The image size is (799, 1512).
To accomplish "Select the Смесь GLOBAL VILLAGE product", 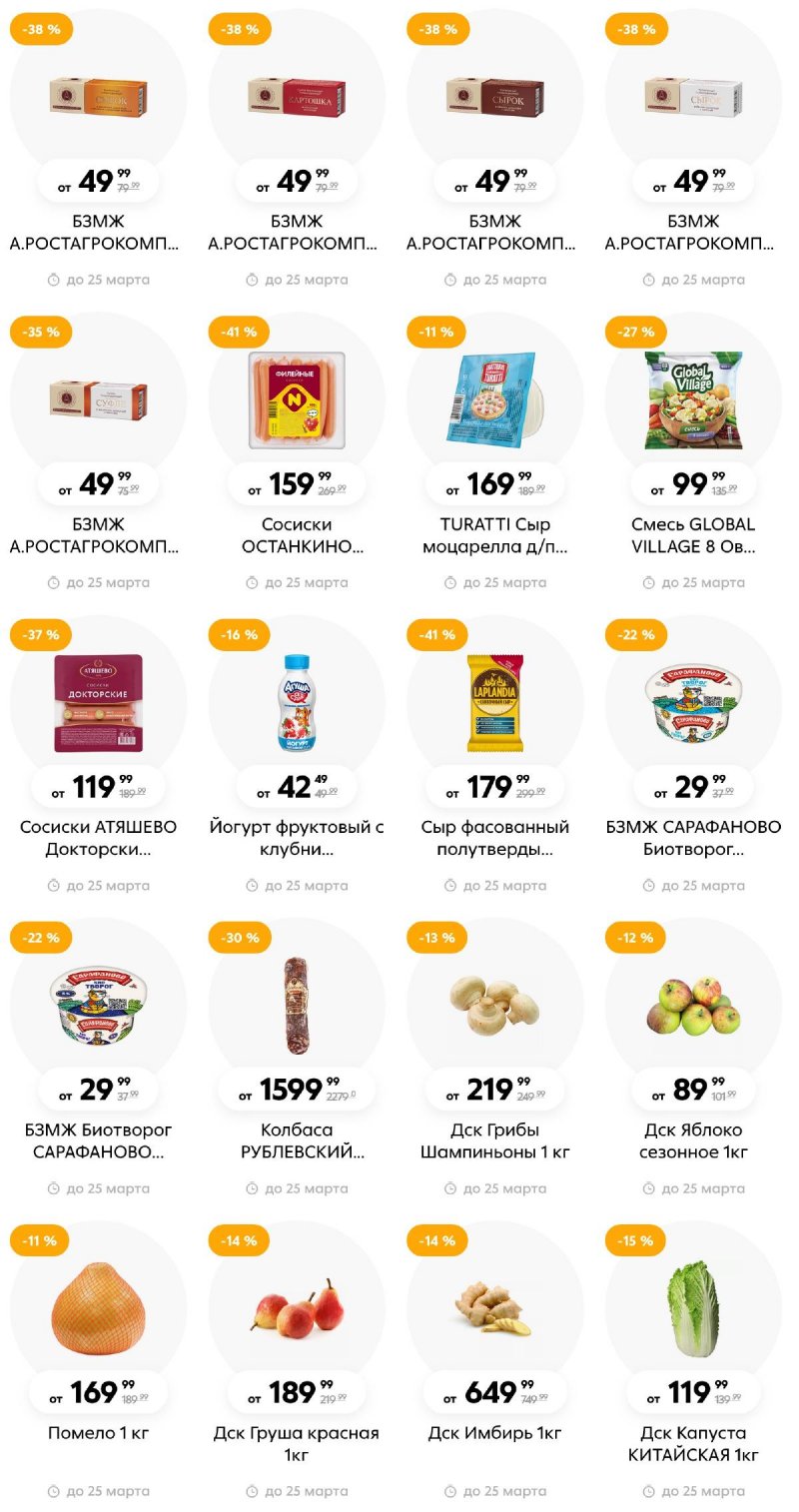I will coord(693,399).
